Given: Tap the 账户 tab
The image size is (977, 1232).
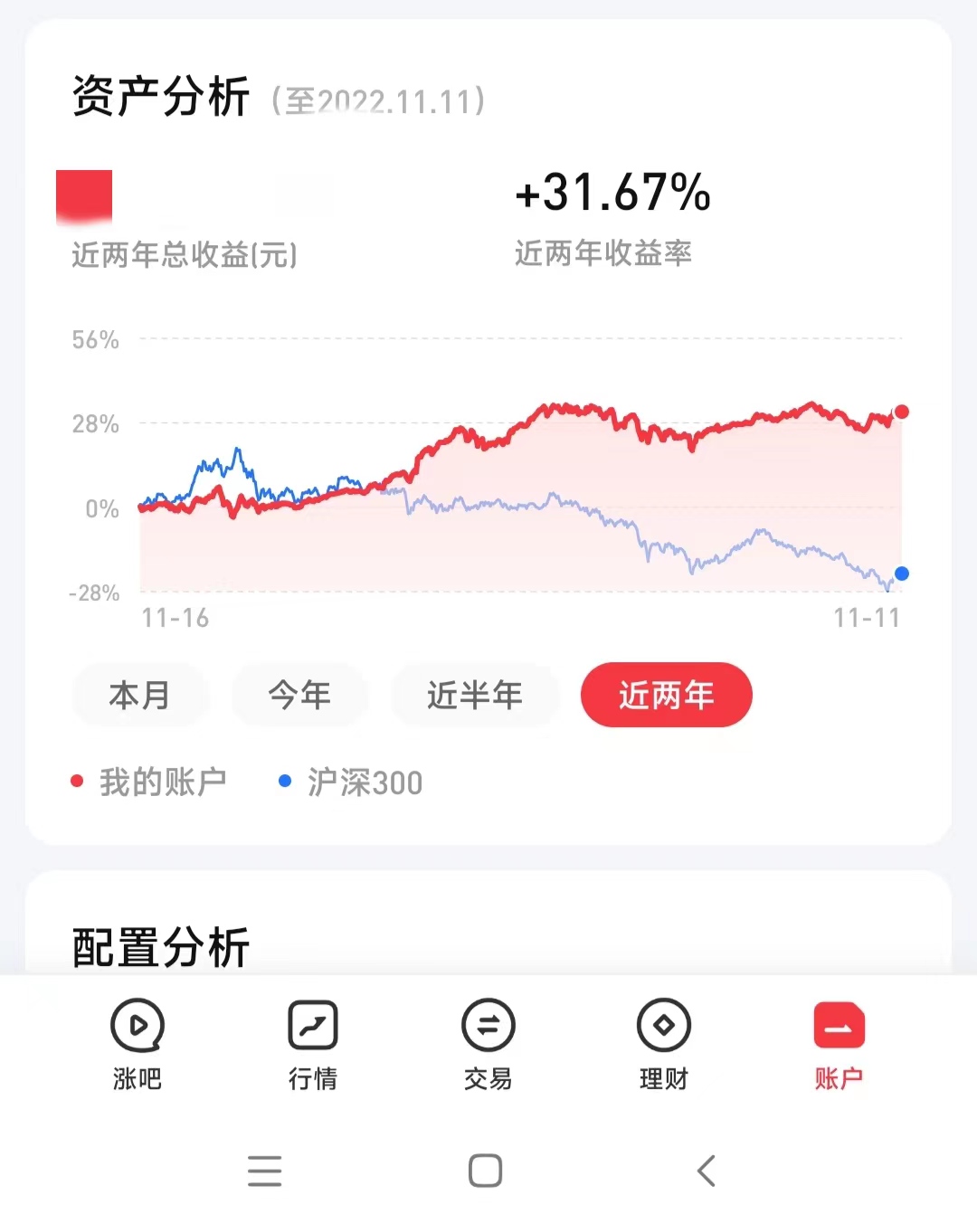Looking at the screenshot, I should coord(839,1043).
